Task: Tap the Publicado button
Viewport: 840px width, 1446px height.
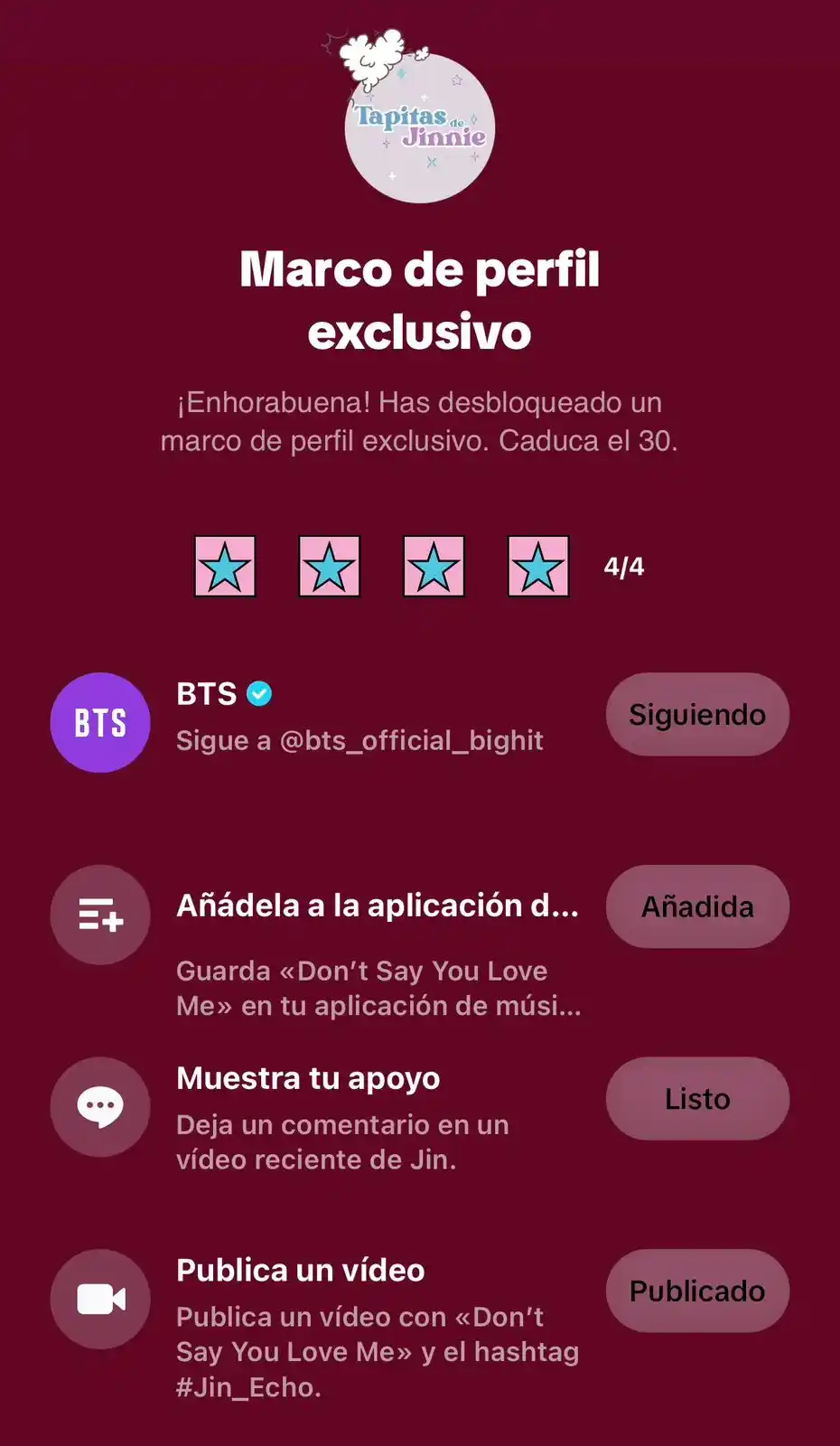Action: pos(697,1291)
